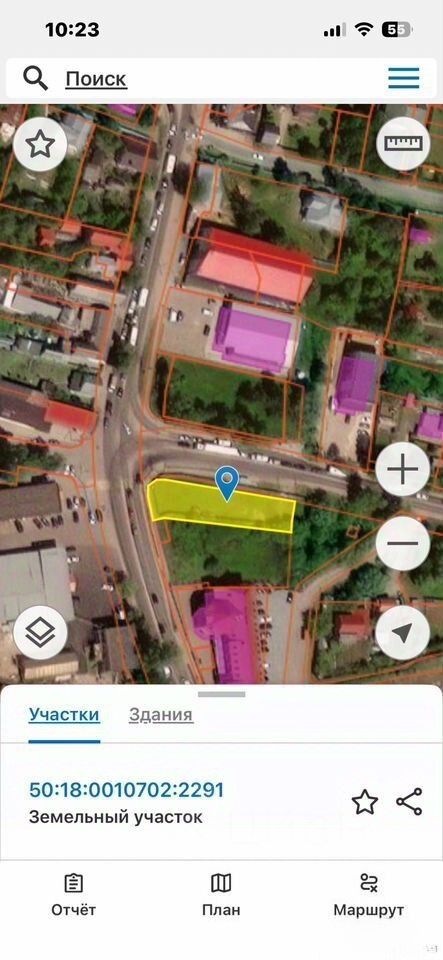The image size is (443, 960).
Task: Tap the blue location pin on the parcel
Action: click(x=228, y=483)
